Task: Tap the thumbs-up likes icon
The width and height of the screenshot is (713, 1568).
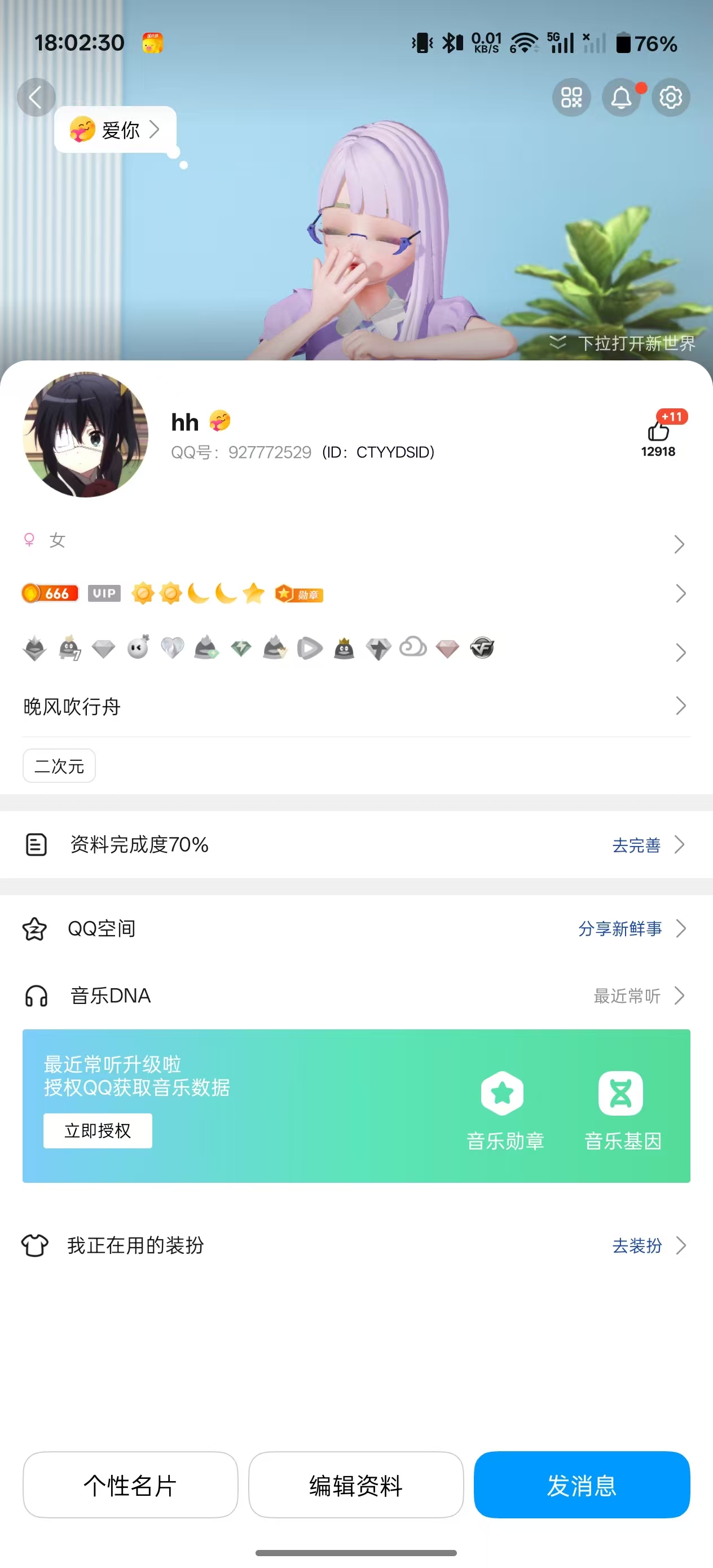Action: pyautogui.click(x=658, y=431)
